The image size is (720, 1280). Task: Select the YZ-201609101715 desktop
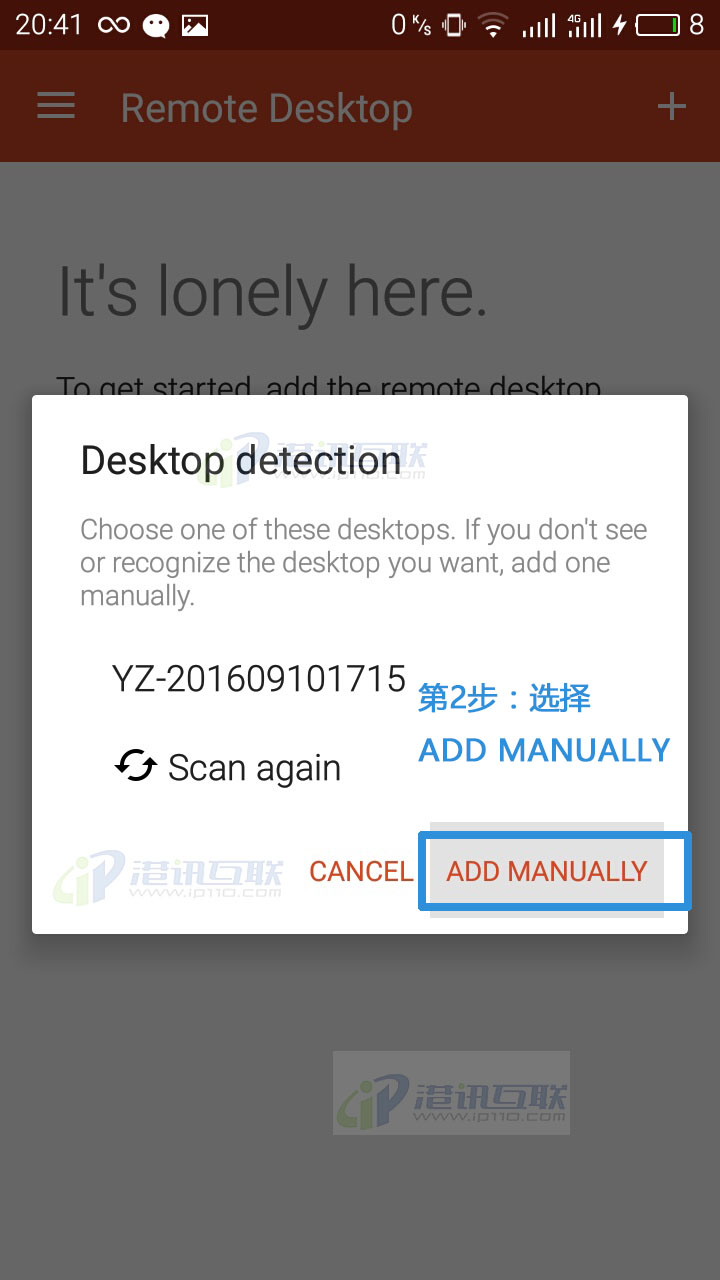coord(259,678)
